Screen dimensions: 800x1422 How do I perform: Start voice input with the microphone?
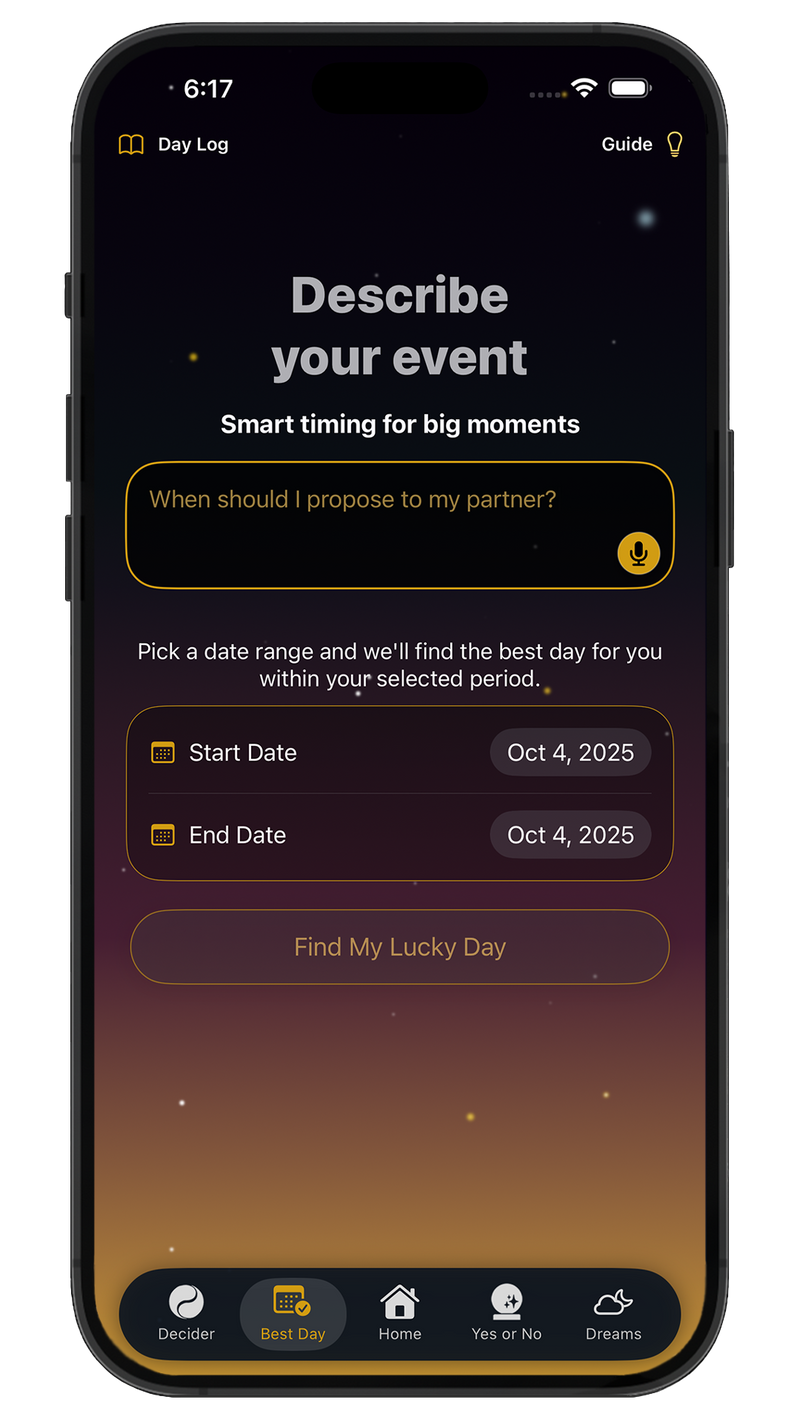click(638, 553)
